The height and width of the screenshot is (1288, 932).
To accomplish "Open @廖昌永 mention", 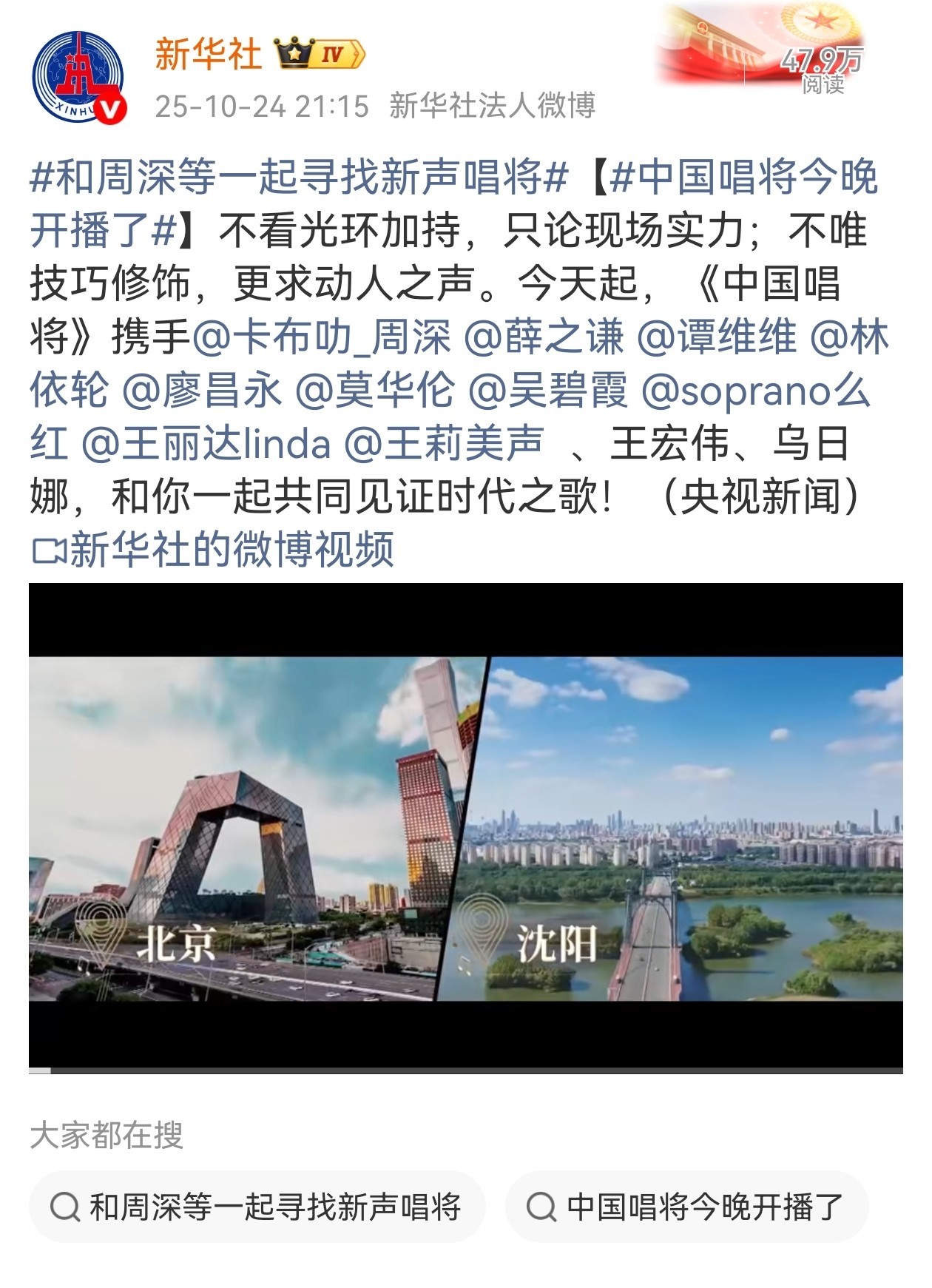I will tap(201, 391).
